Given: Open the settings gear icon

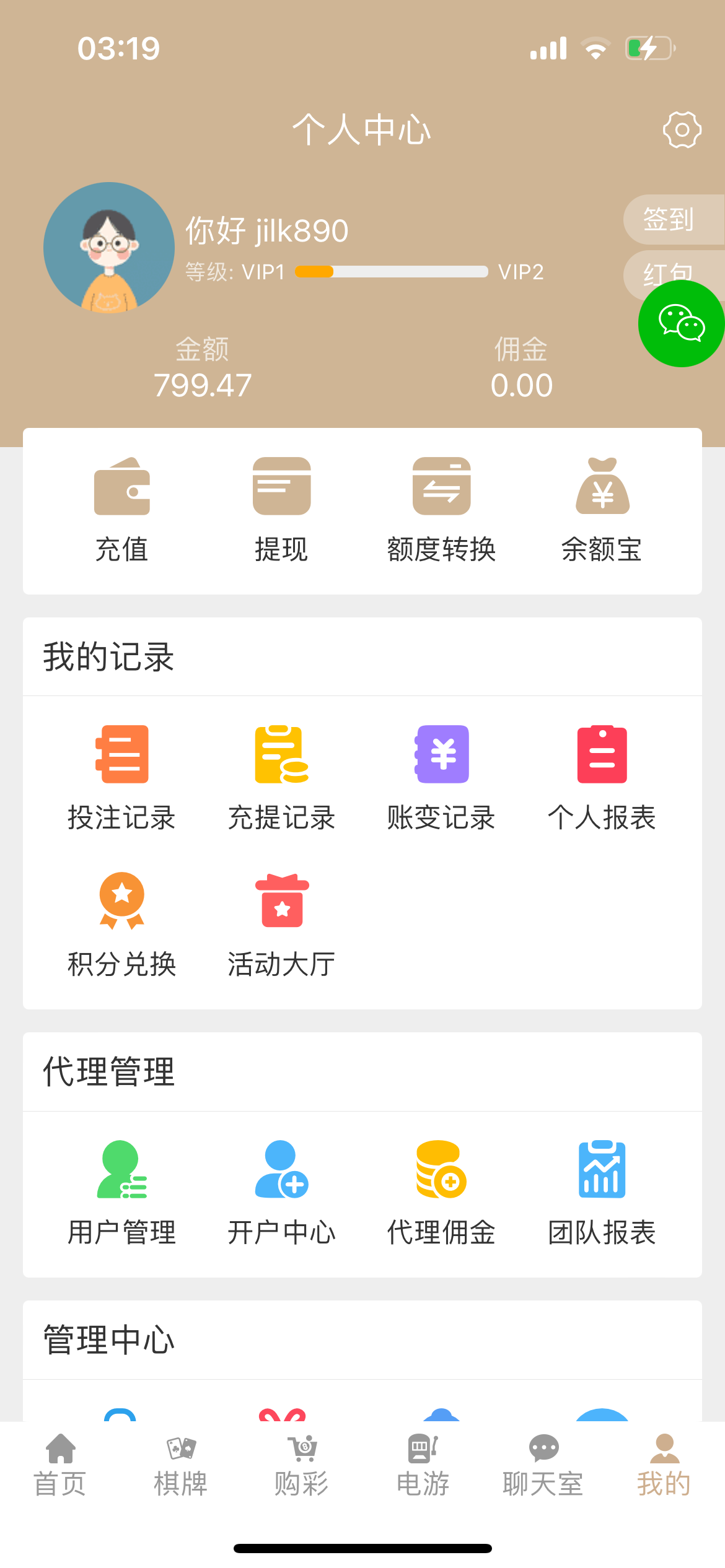Looking at the screenshot, I should [682, 130].
